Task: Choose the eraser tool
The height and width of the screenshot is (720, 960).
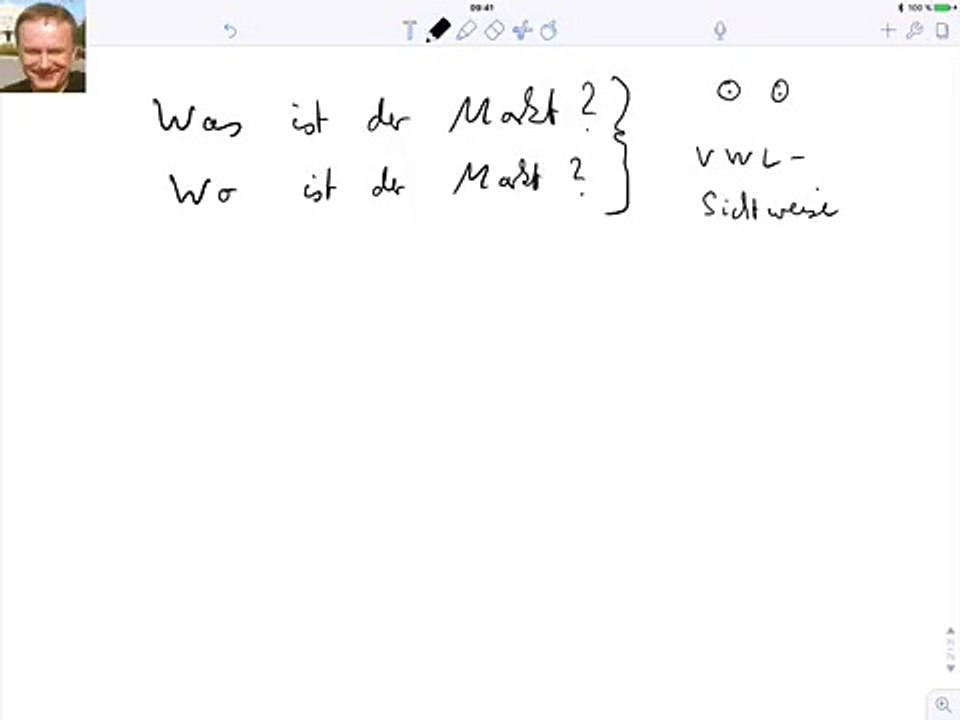Action: 494,31
